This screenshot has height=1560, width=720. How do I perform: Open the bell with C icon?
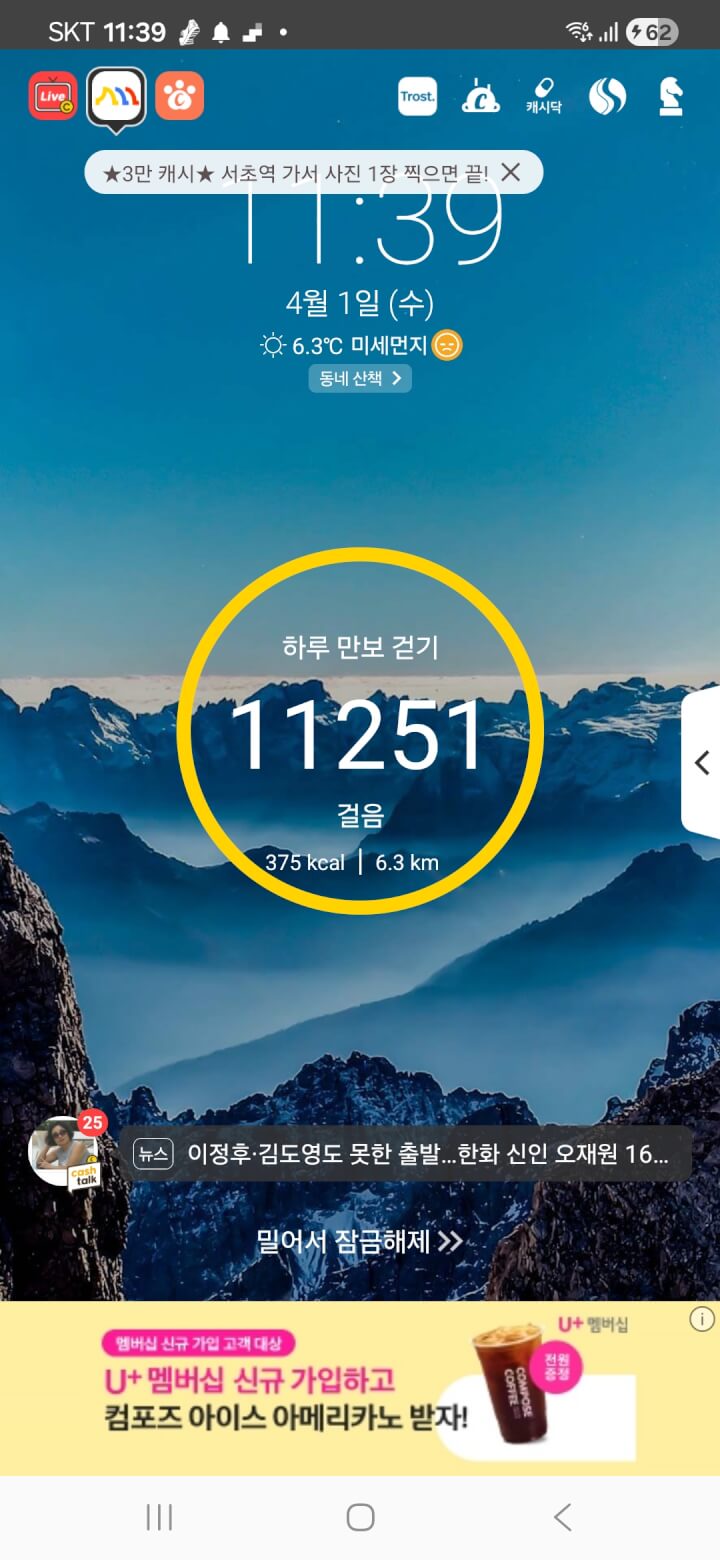click(480, 96)
